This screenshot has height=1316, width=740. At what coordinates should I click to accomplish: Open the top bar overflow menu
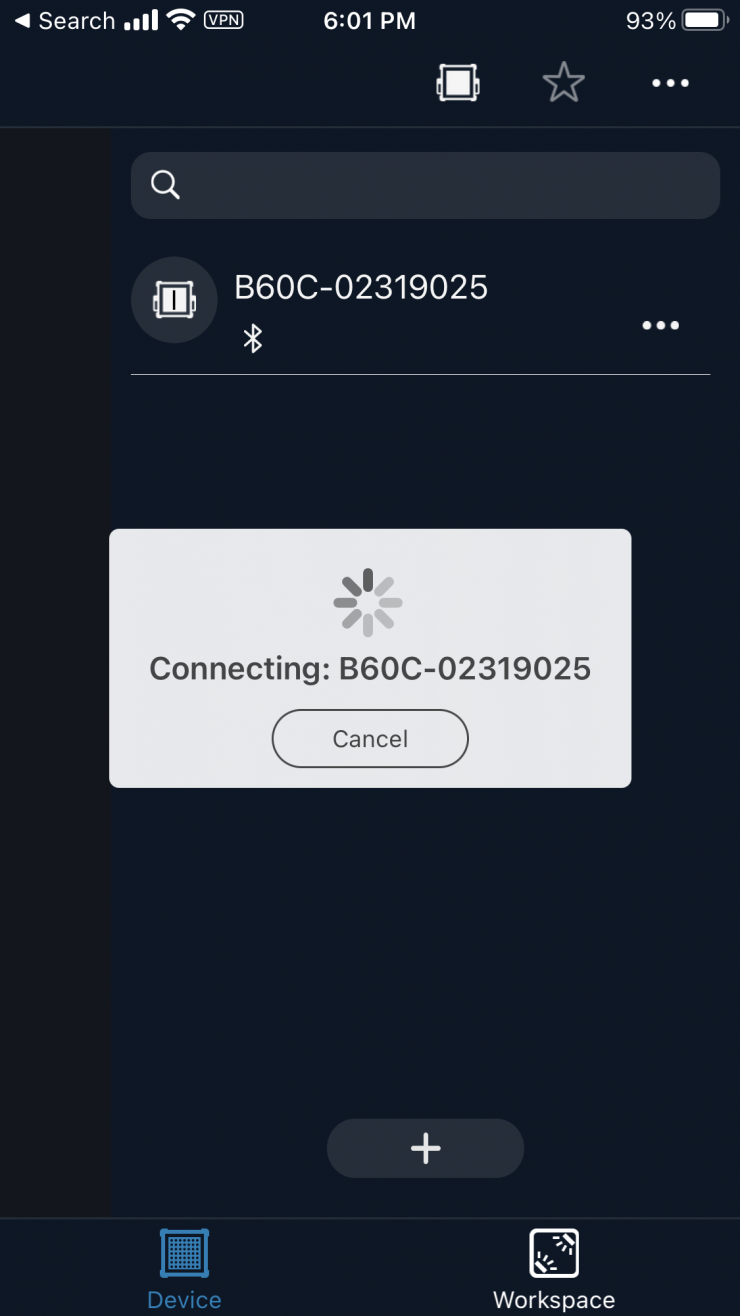670,83
